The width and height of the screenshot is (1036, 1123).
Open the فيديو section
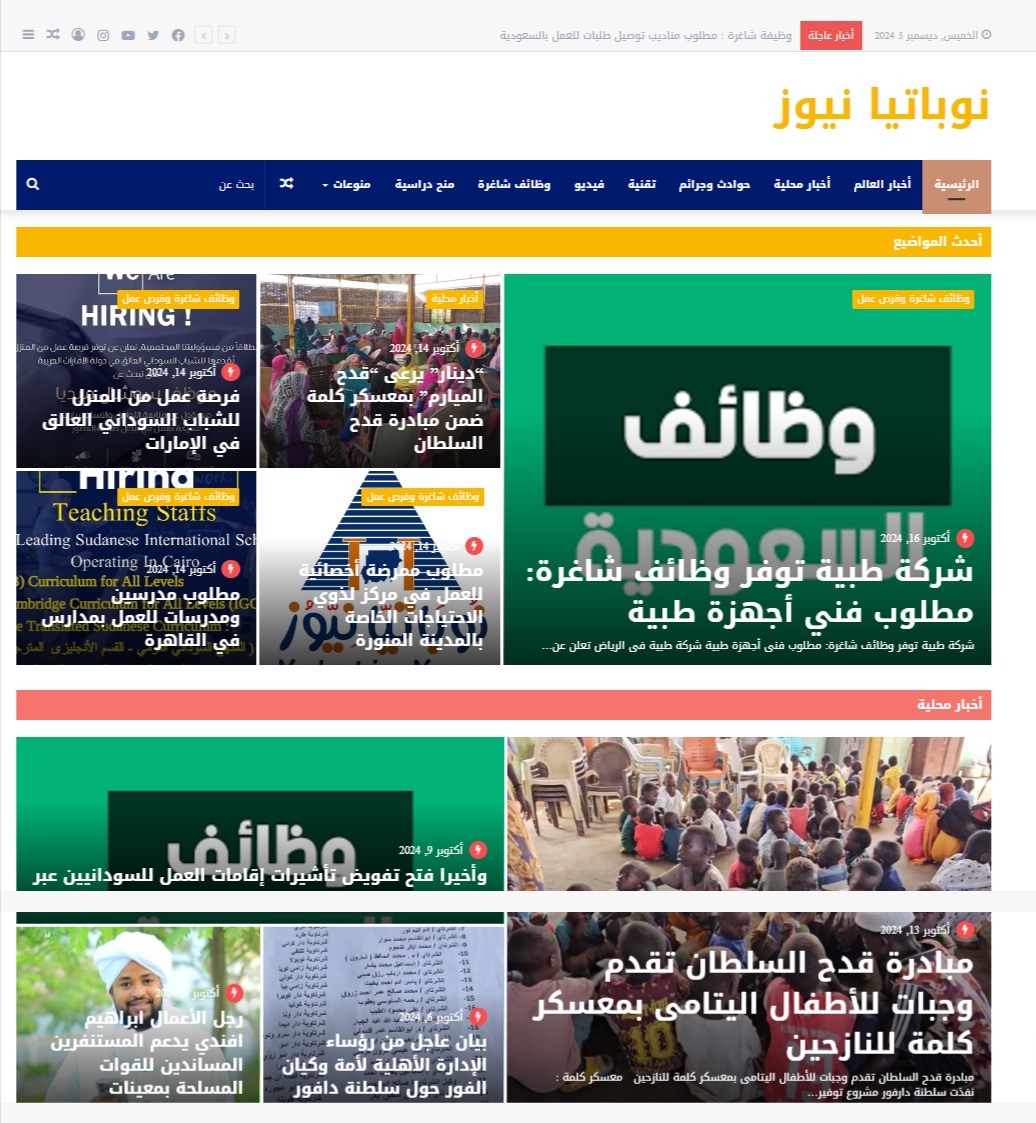(589, 185)
